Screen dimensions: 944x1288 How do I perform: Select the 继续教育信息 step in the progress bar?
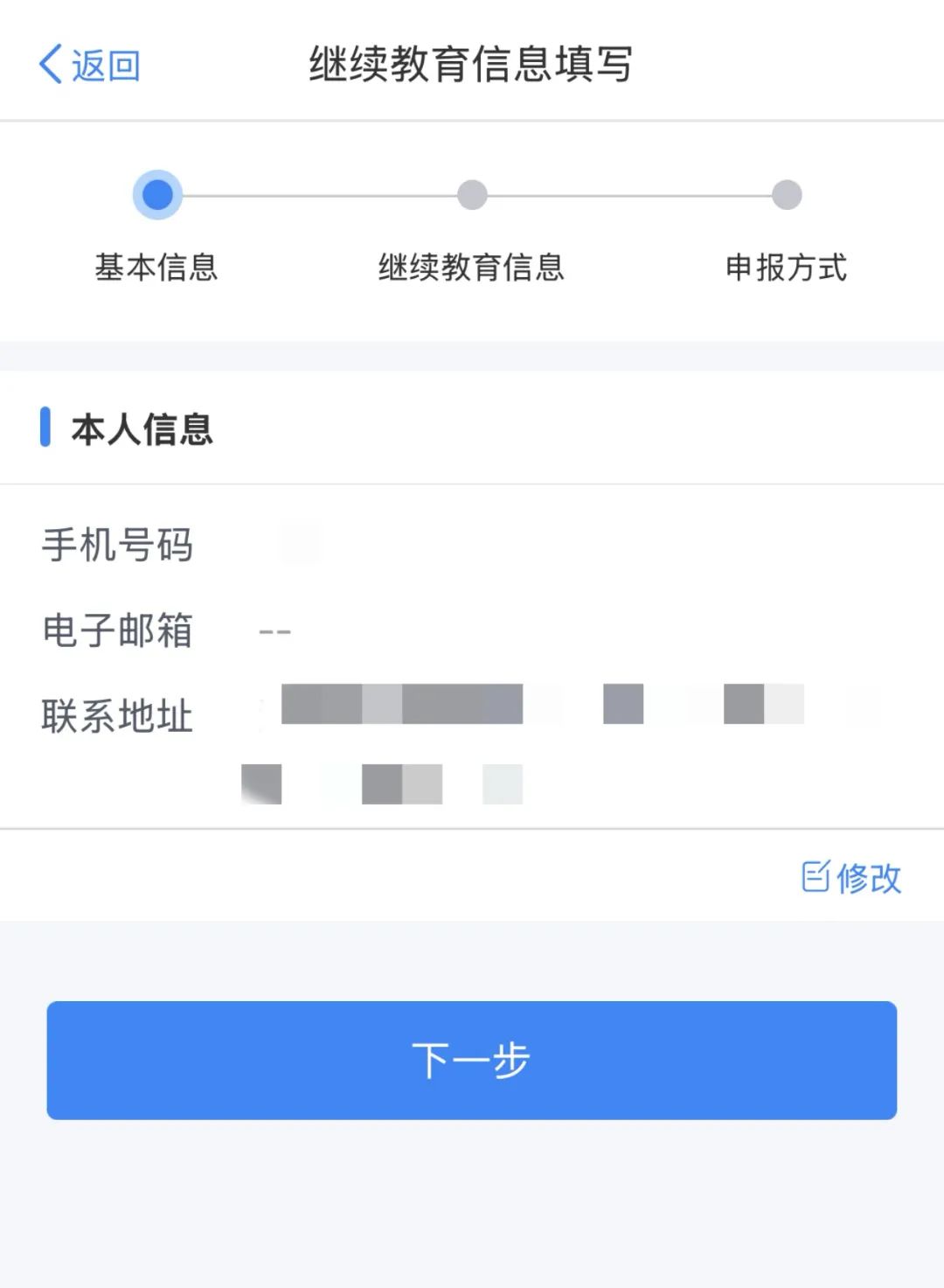(x=472, y=269)
